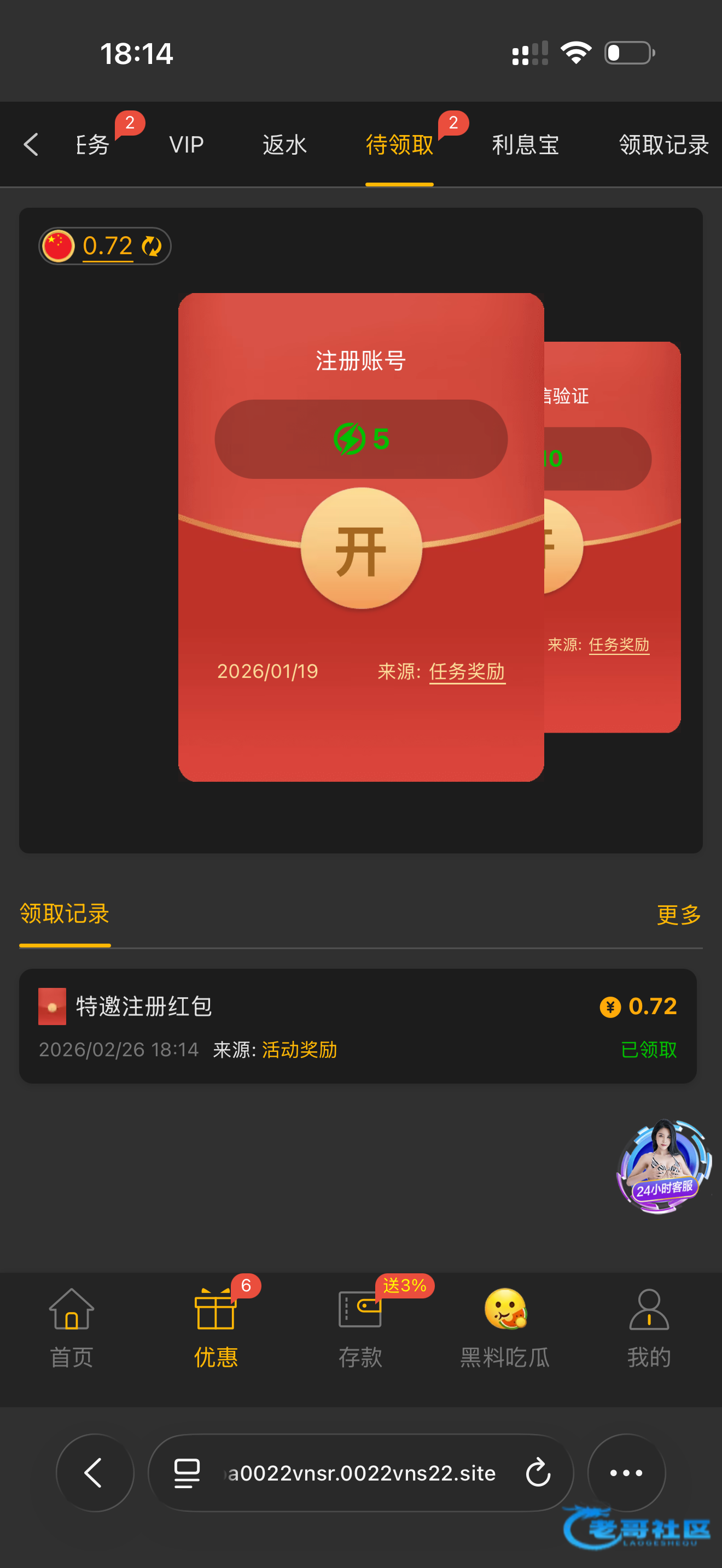
Task: View 更多 claim records
Action: click(678, 914)
